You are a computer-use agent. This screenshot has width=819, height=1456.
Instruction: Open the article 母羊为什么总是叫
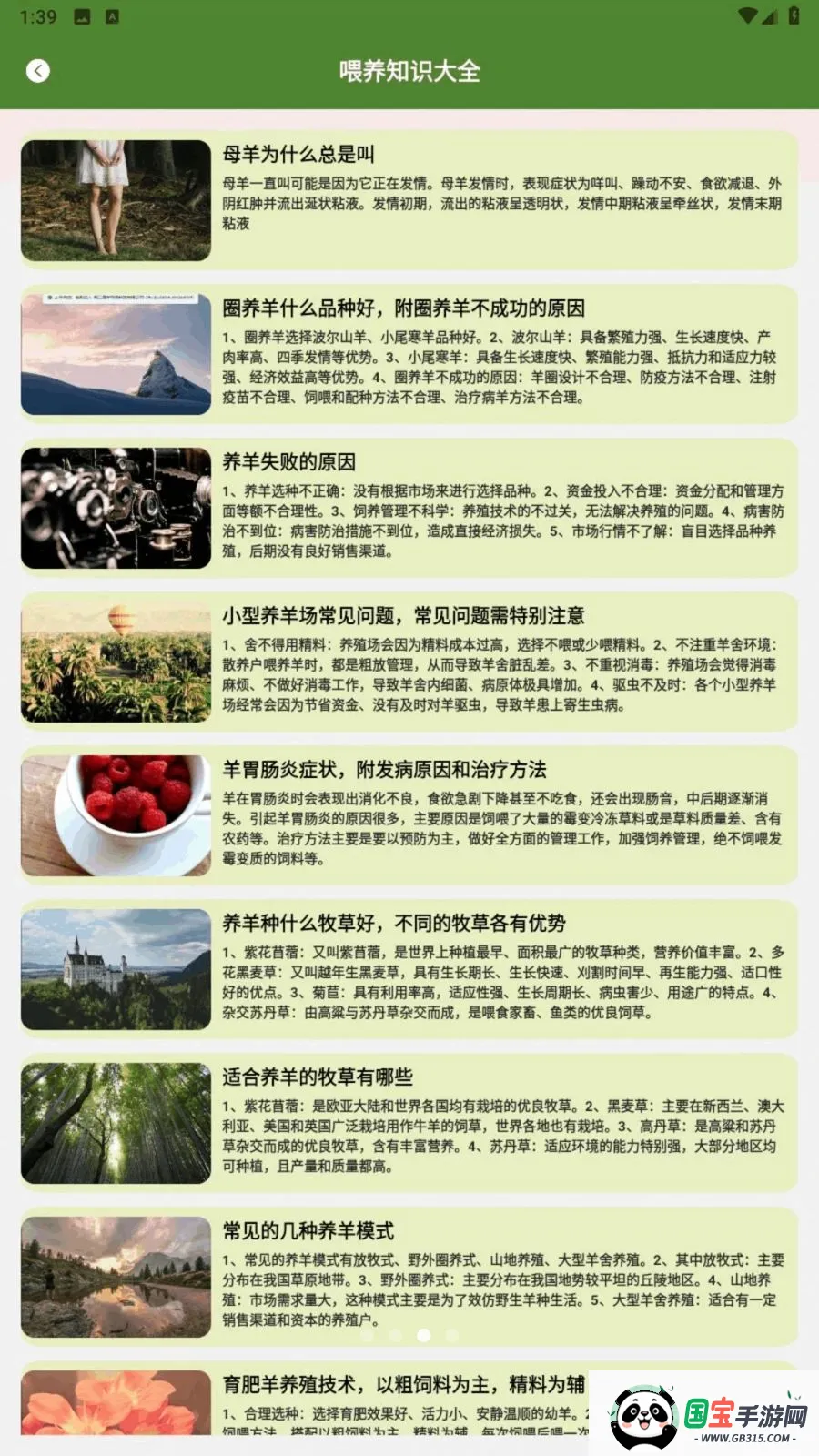(x=409, y=200)
